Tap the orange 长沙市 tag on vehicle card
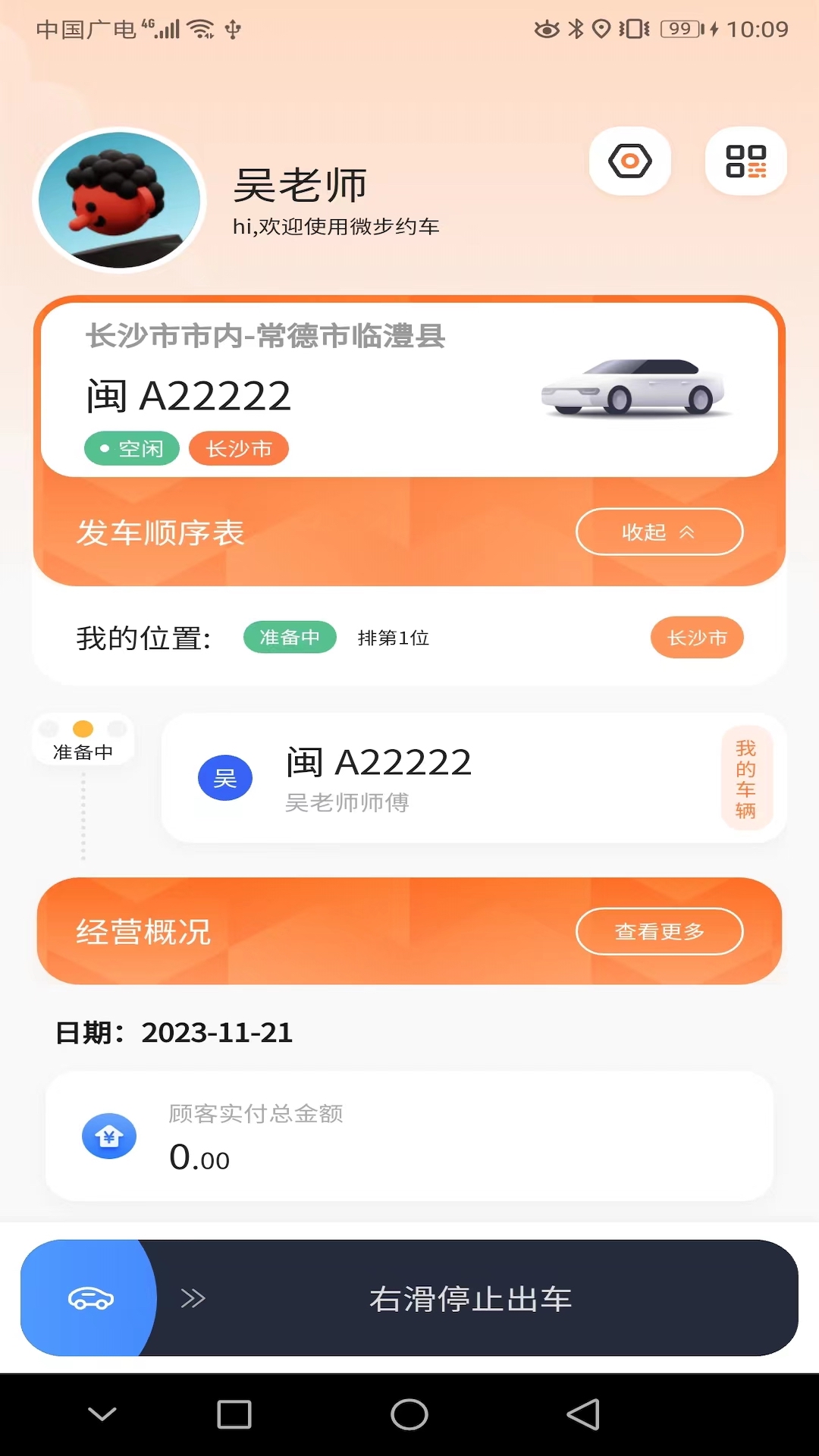This screenshot has width=819, height=1456. point(238,448)
